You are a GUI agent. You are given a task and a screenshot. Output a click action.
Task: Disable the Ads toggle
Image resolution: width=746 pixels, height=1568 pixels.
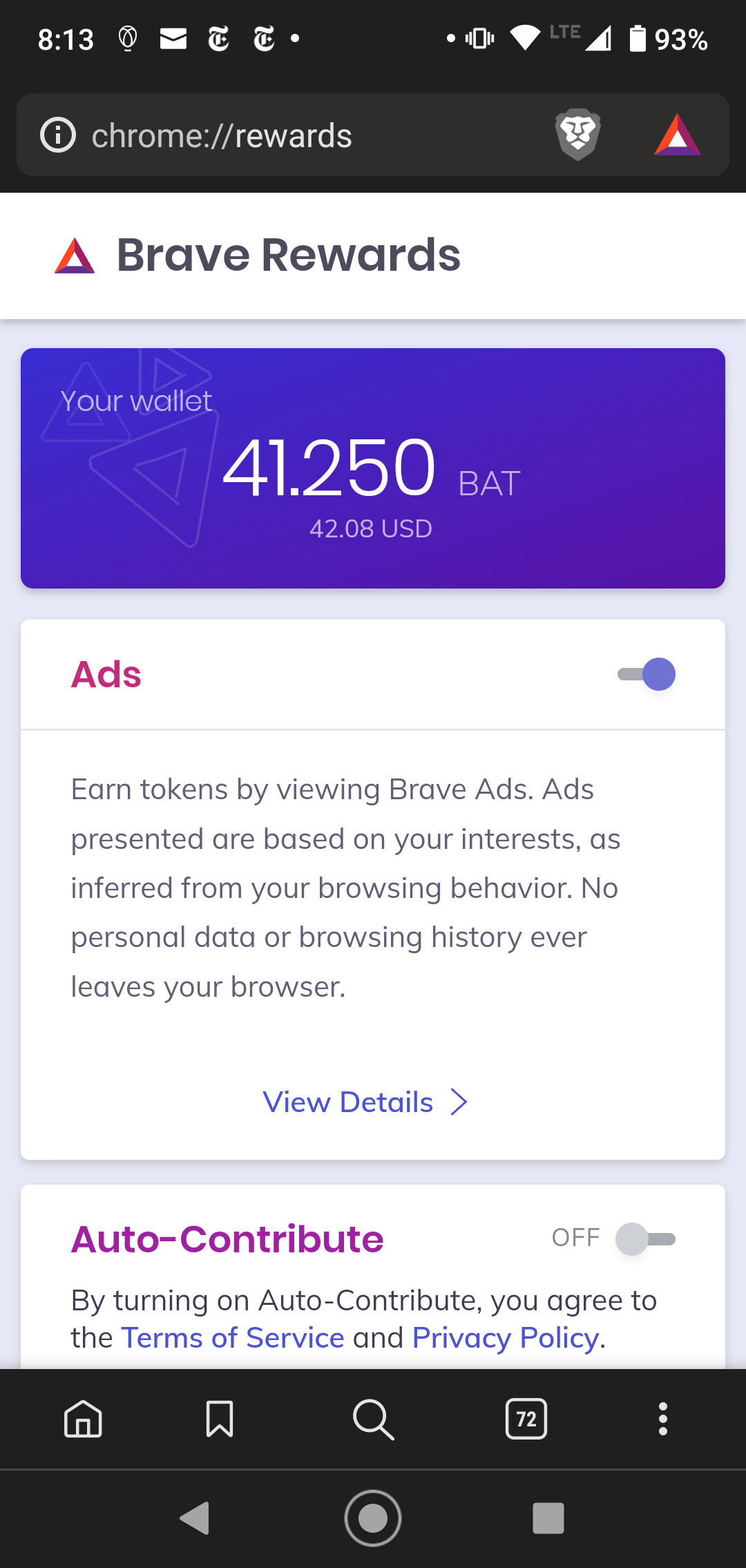coord(647,674)
